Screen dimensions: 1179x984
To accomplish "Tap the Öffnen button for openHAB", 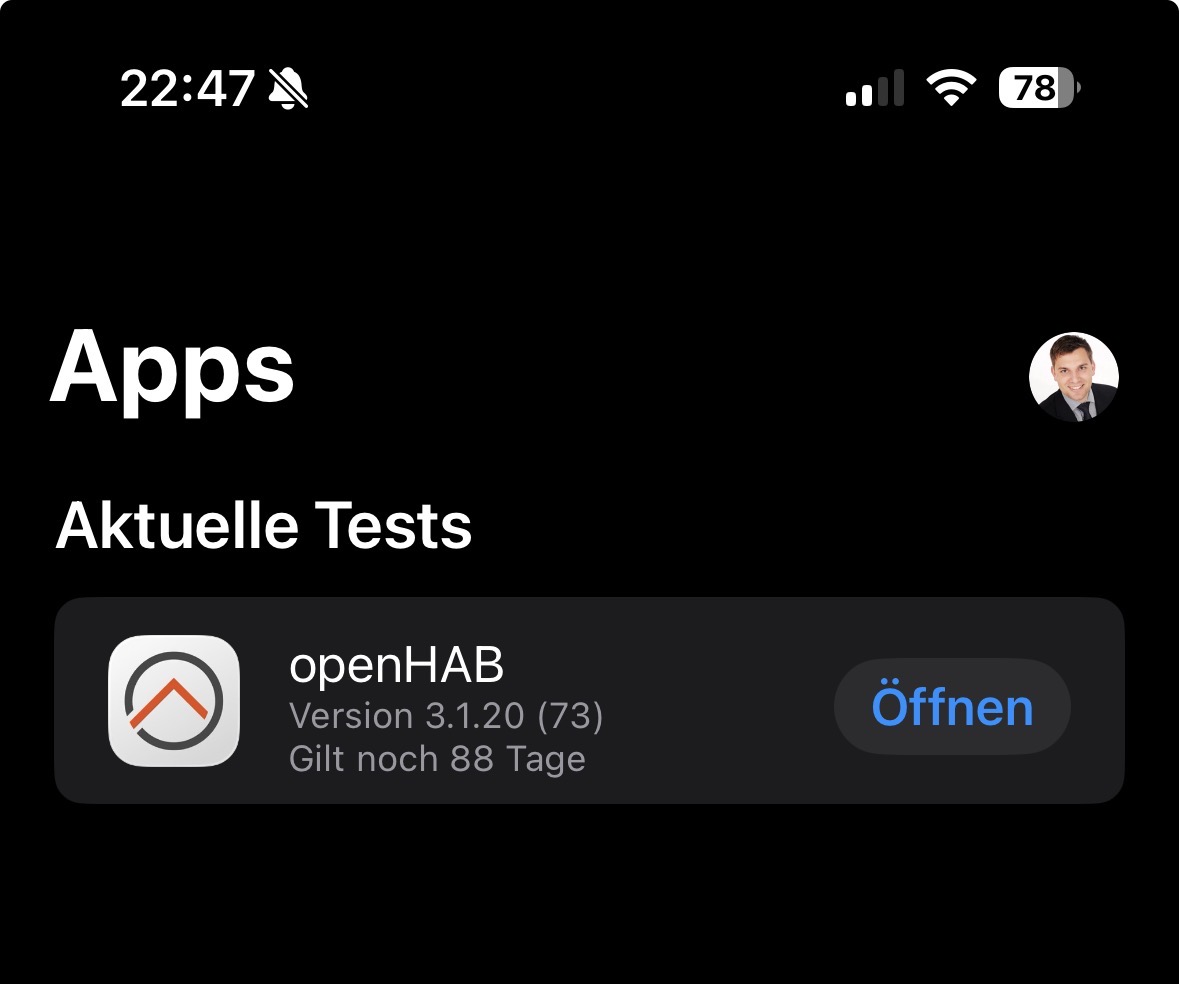I will point(952,707).
